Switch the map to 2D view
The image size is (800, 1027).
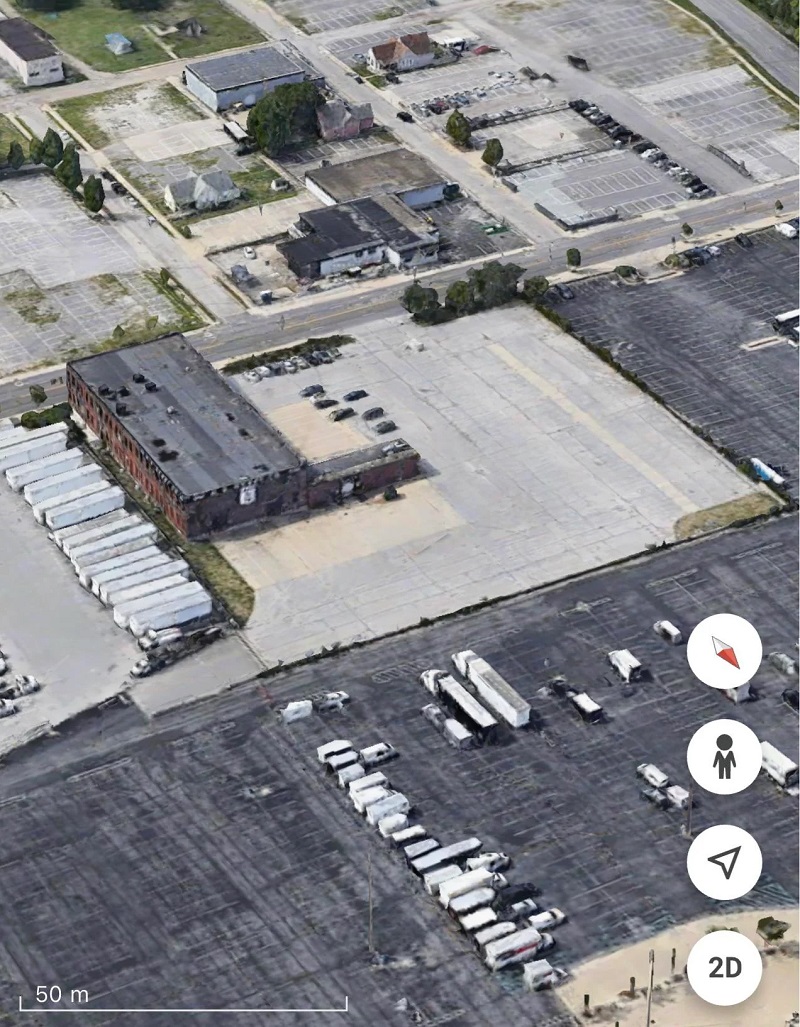724,967
